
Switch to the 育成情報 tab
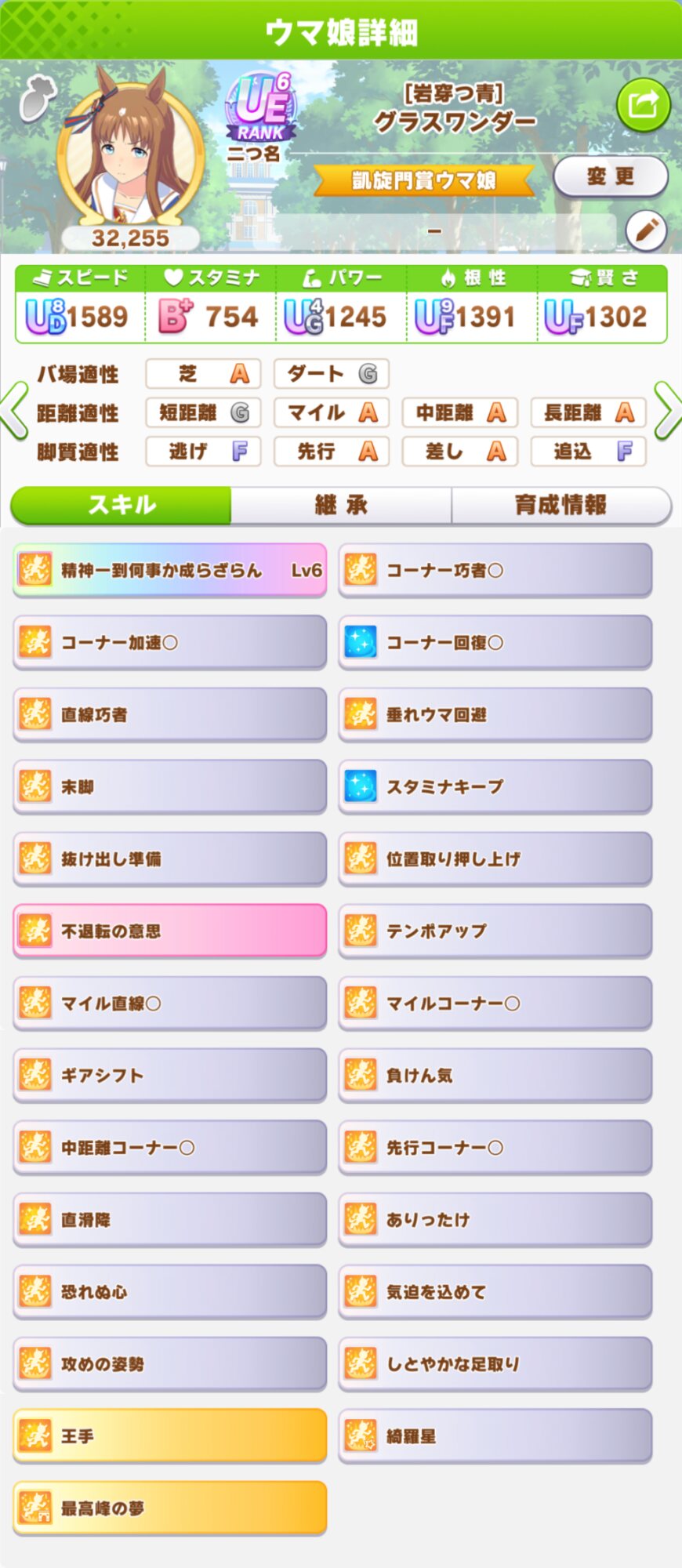(561, 505)
